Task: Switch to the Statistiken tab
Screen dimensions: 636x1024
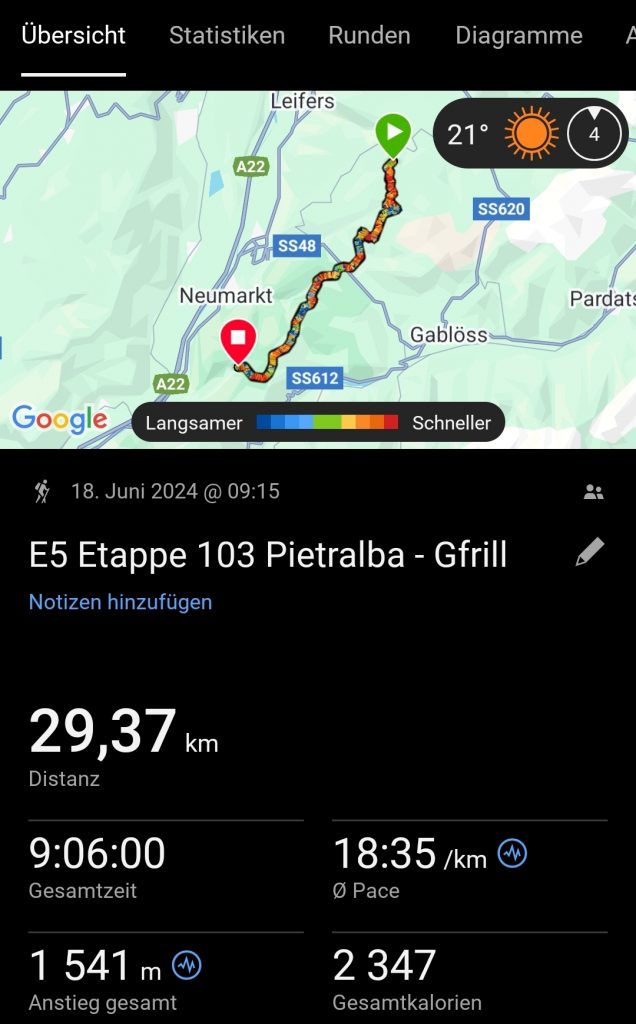Action: tap(227, 36)
